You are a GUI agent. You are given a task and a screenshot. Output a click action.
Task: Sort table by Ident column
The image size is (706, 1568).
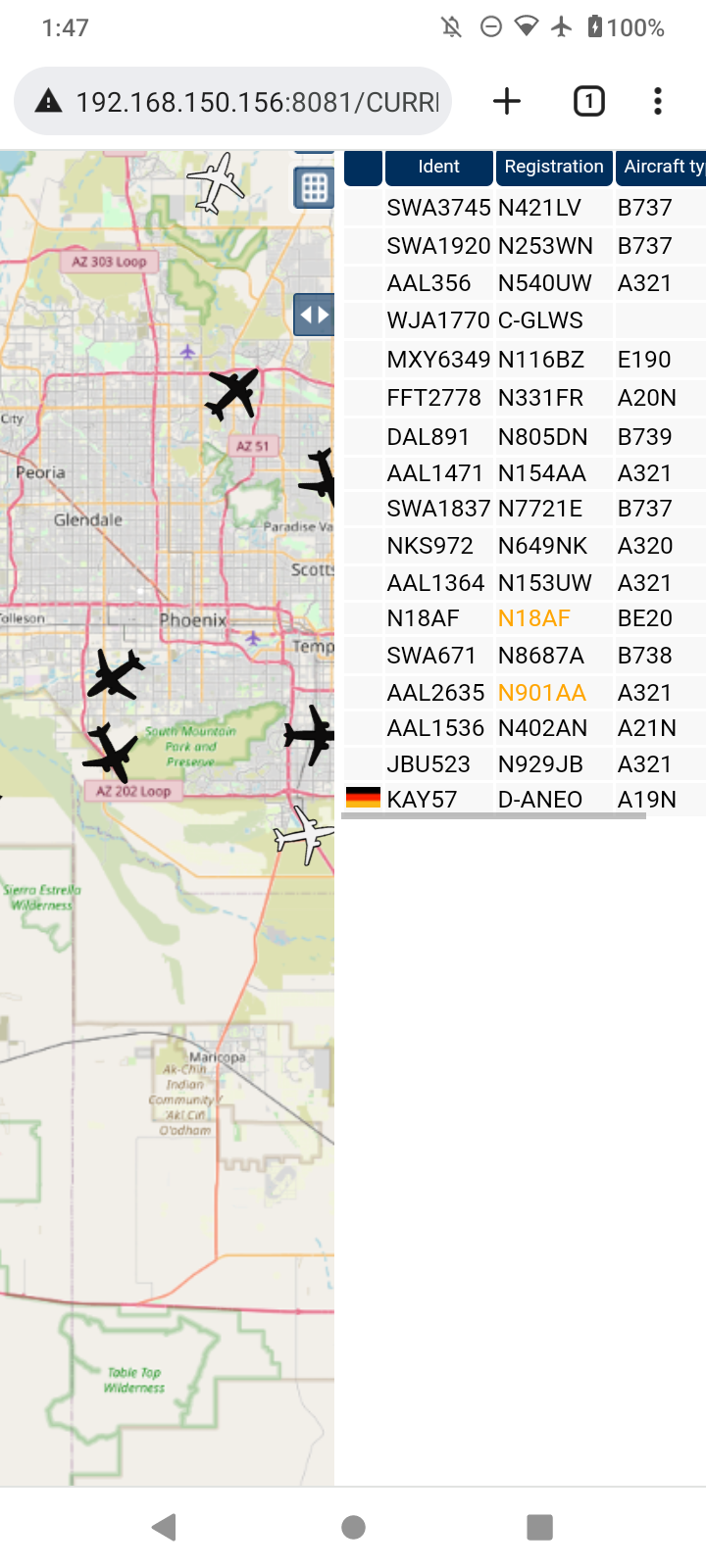(438, 167)
